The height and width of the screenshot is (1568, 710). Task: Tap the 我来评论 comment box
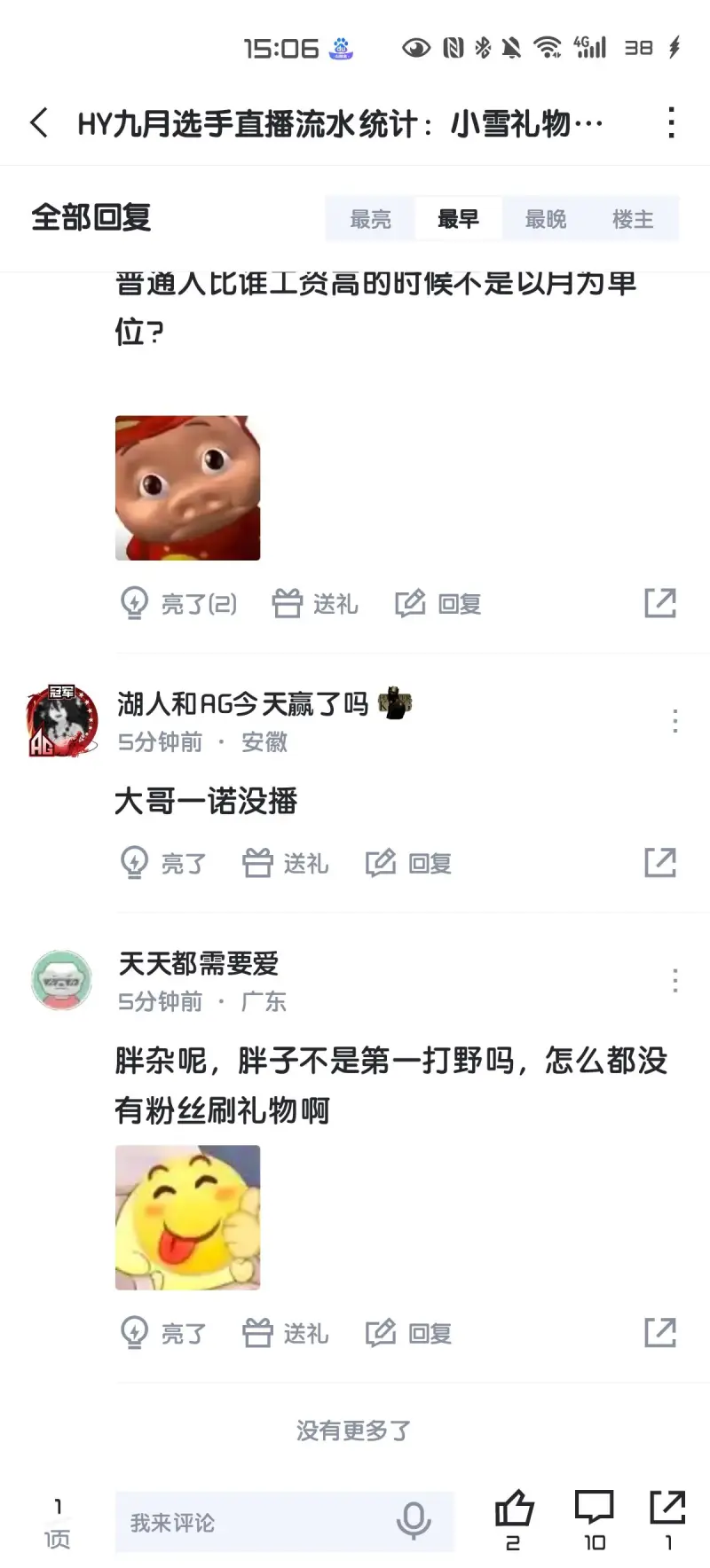tap(257, 1522)
